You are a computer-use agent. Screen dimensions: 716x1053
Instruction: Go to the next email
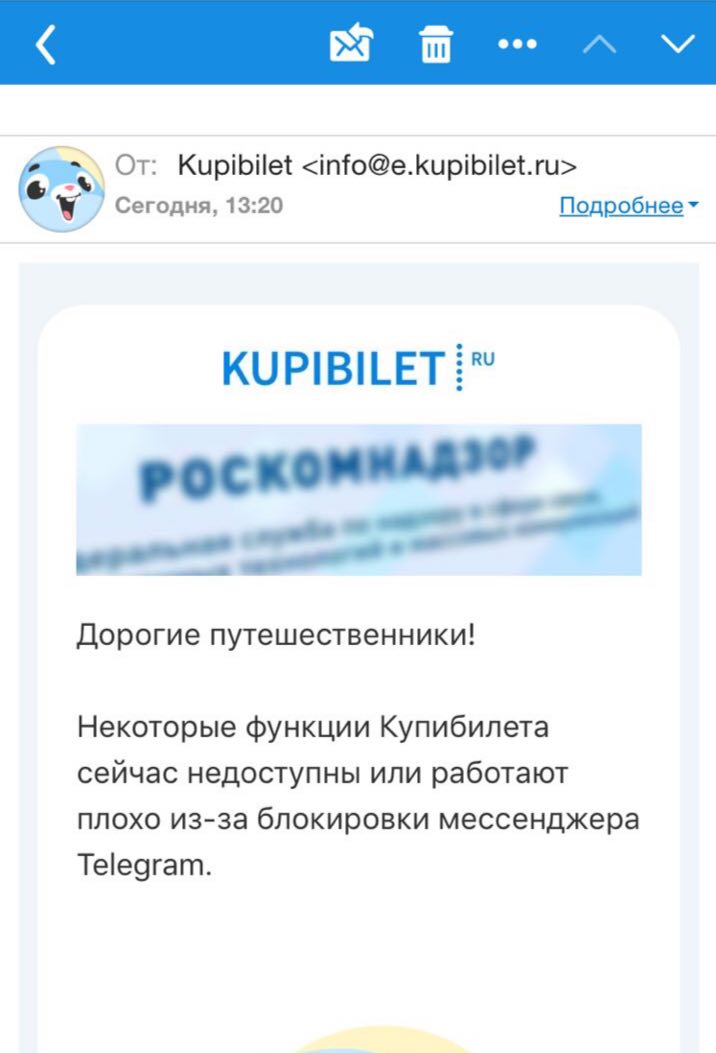(678, 44)
